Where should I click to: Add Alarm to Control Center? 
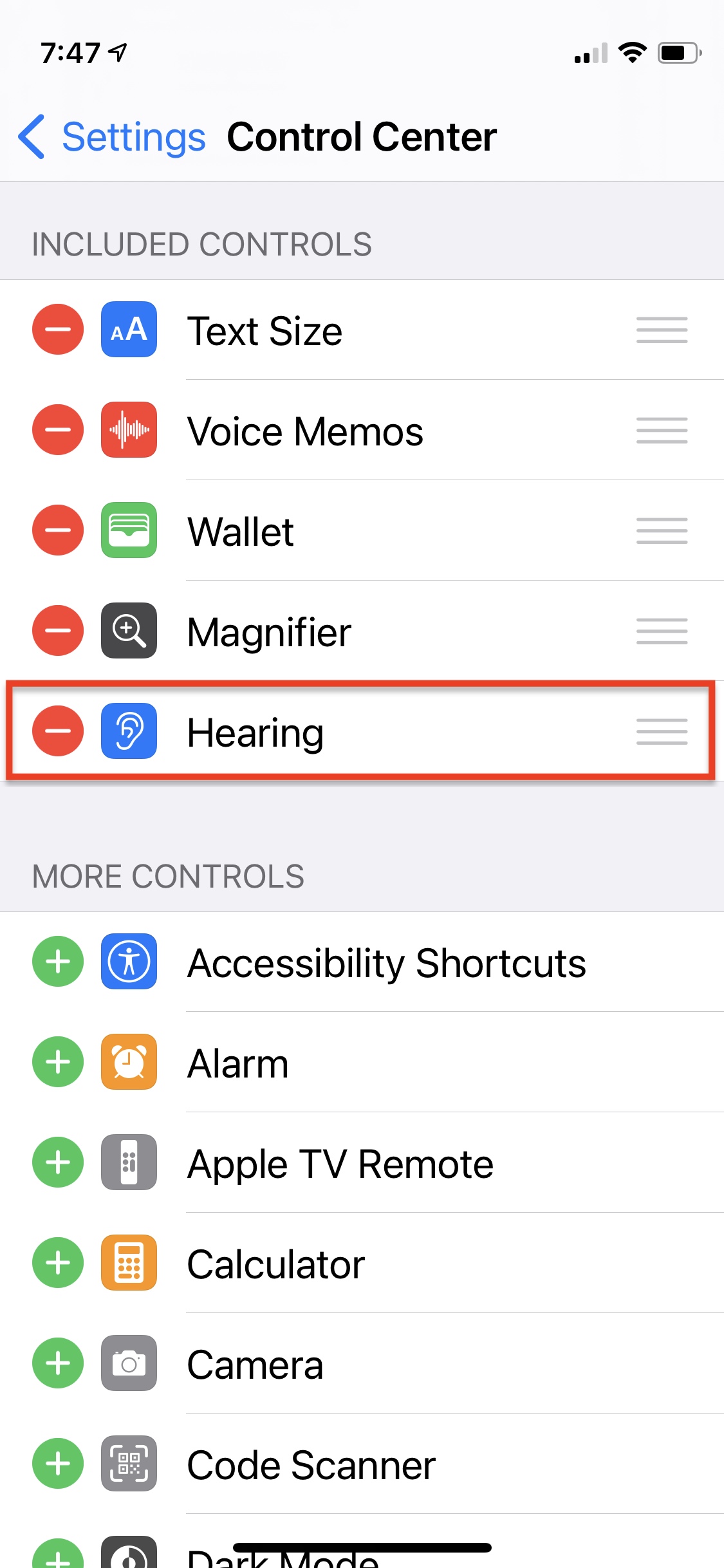tap(58, 1062)
